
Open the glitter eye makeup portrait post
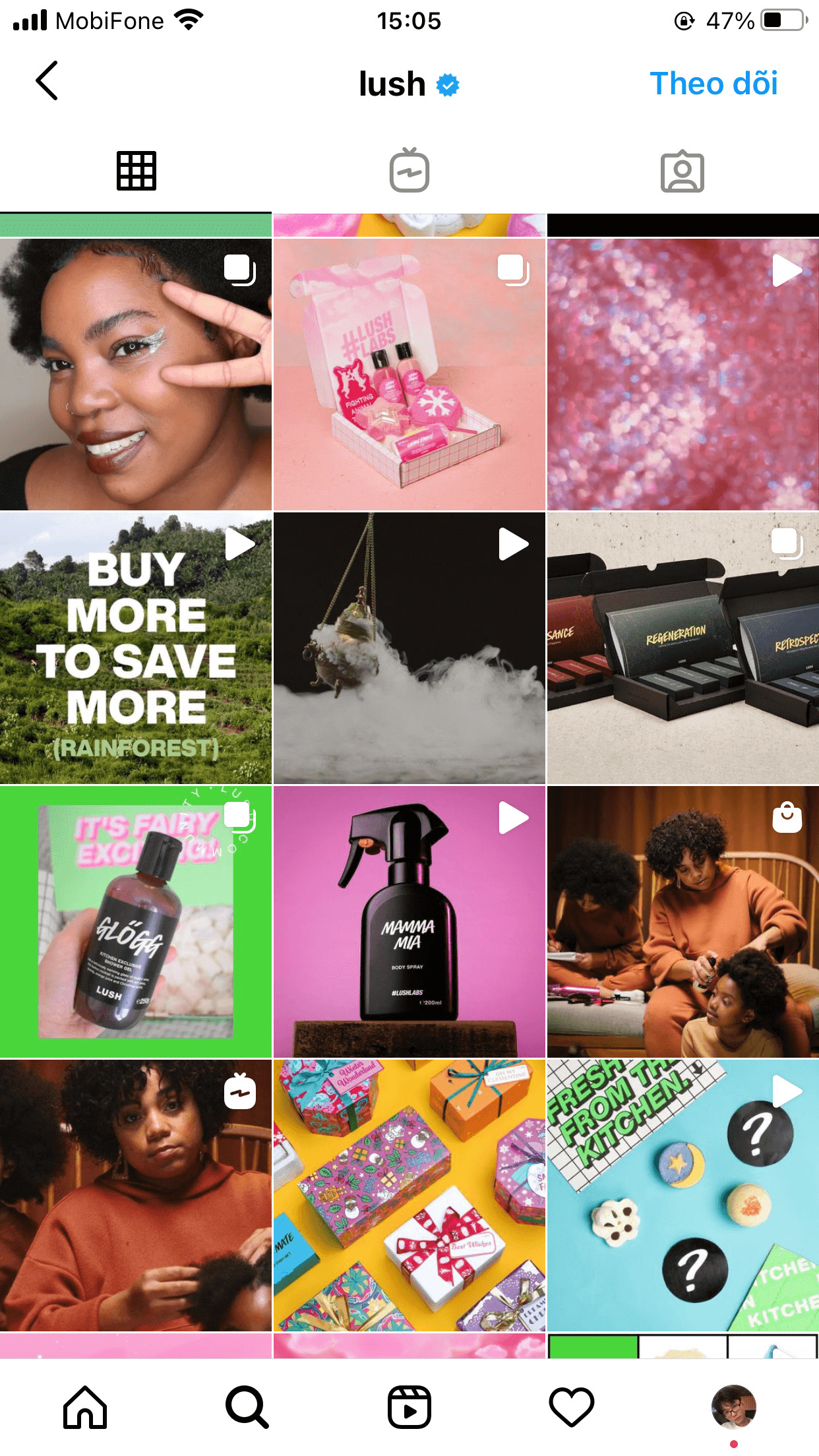click(135, 375)
